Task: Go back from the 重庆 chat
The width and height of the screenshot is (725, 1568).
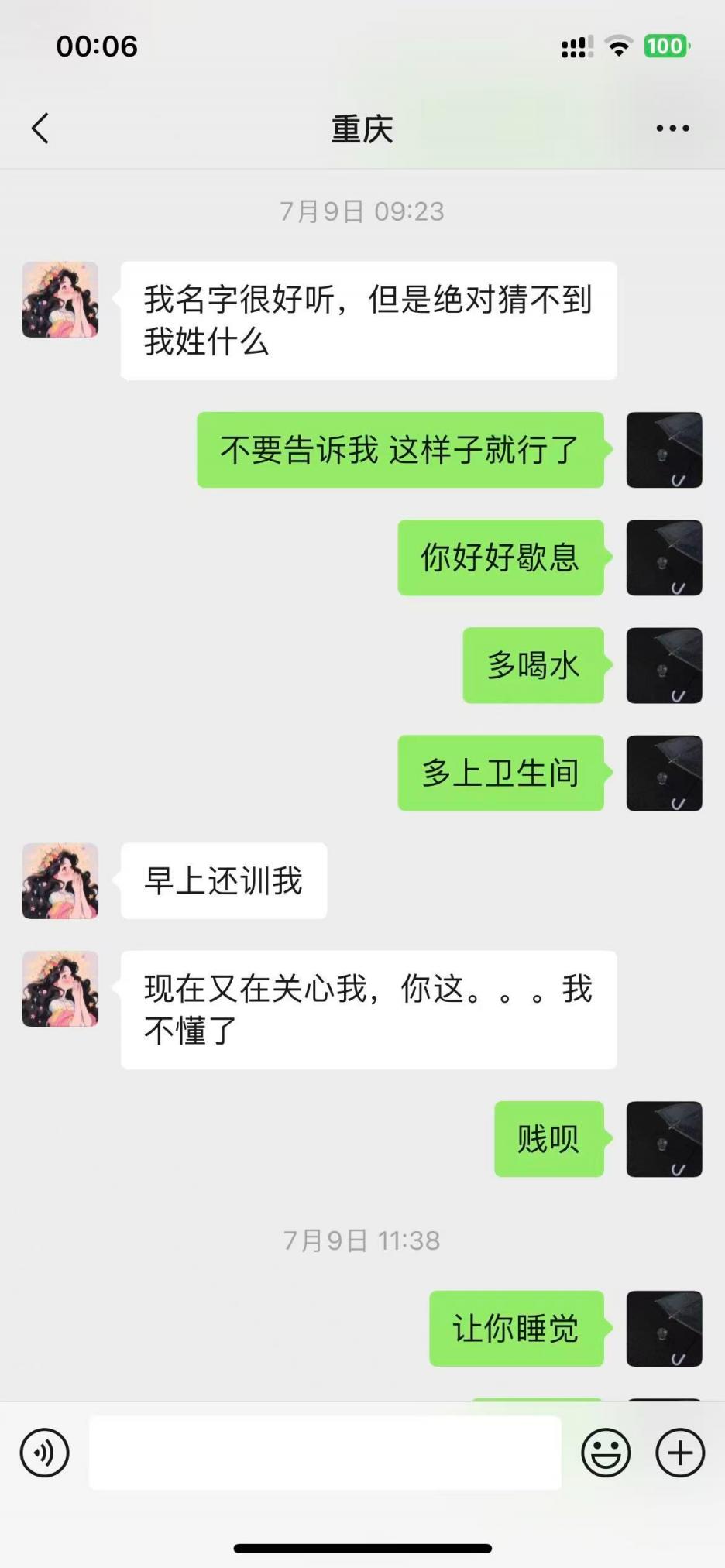Action: (x=40, y=129)
